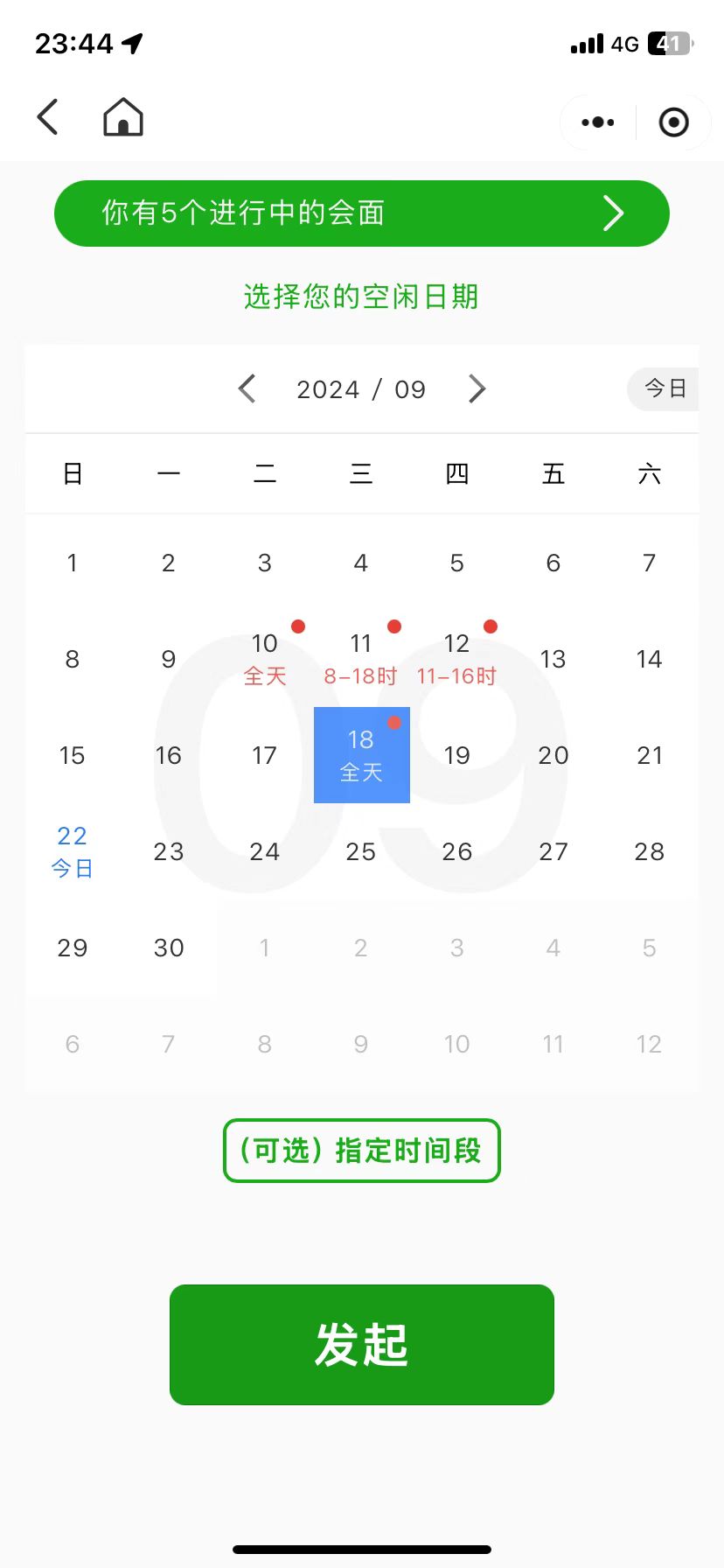Go back to the previous page
724x1568 pixels.
48,117
